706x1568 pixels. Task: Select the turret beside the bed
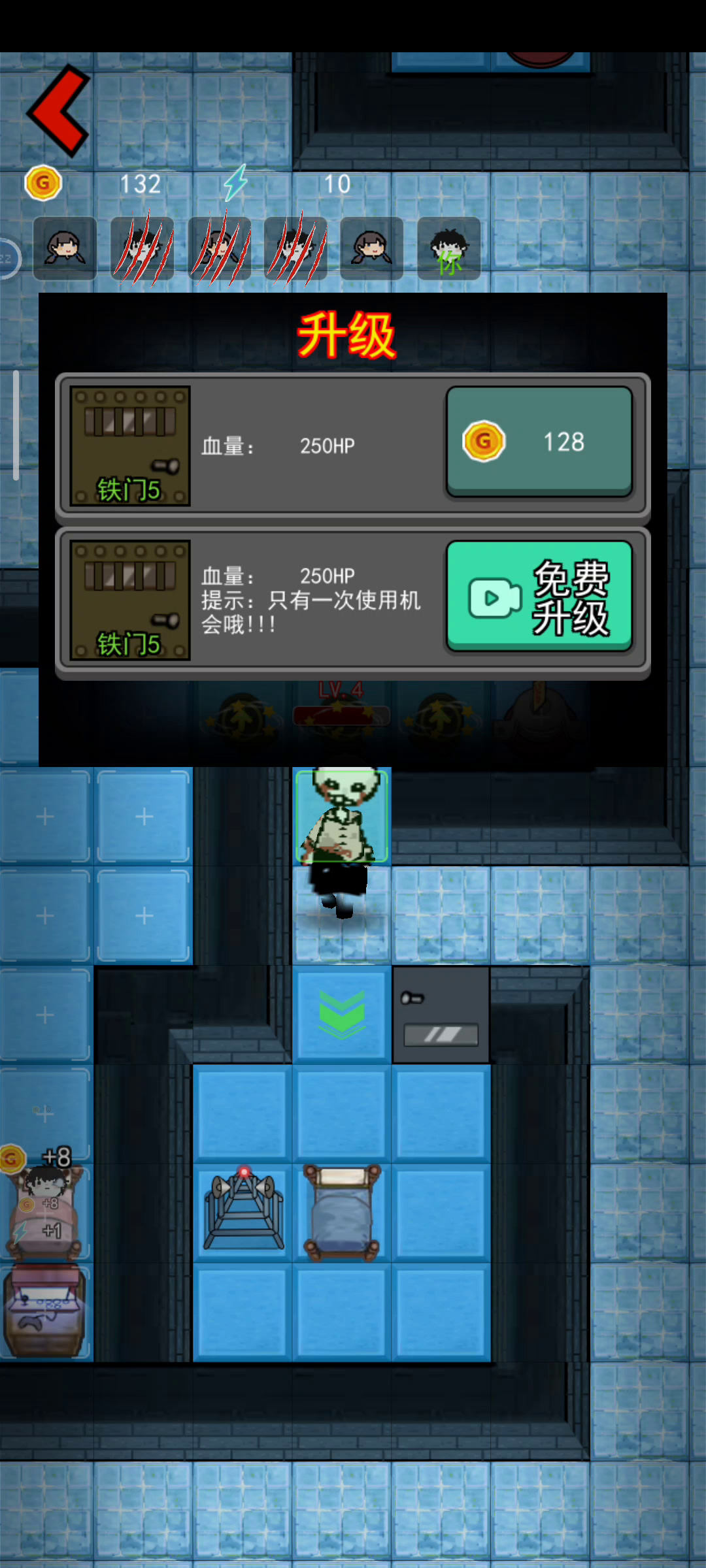pos(243,1209)
